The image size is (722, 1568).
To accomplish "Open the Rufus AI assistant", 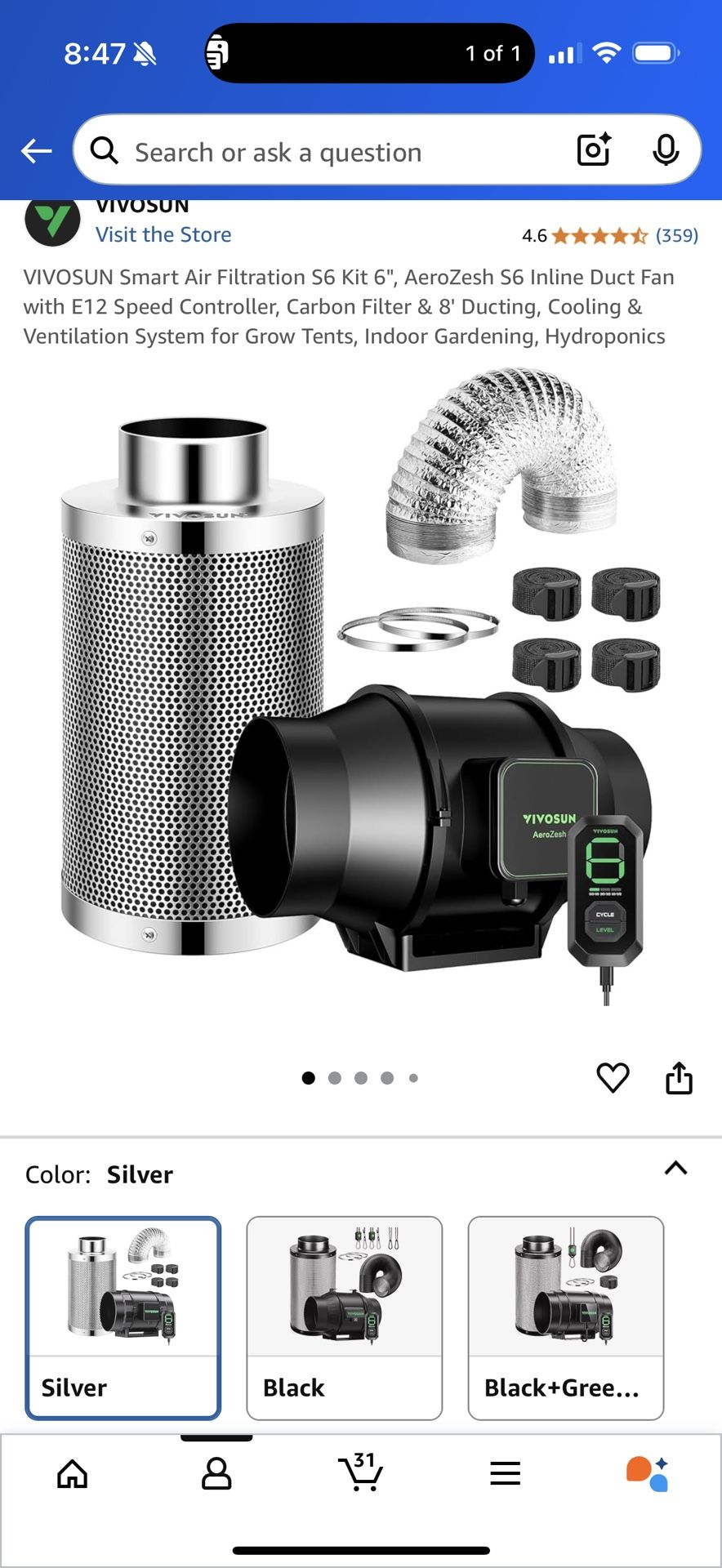I will point(648,1473).
